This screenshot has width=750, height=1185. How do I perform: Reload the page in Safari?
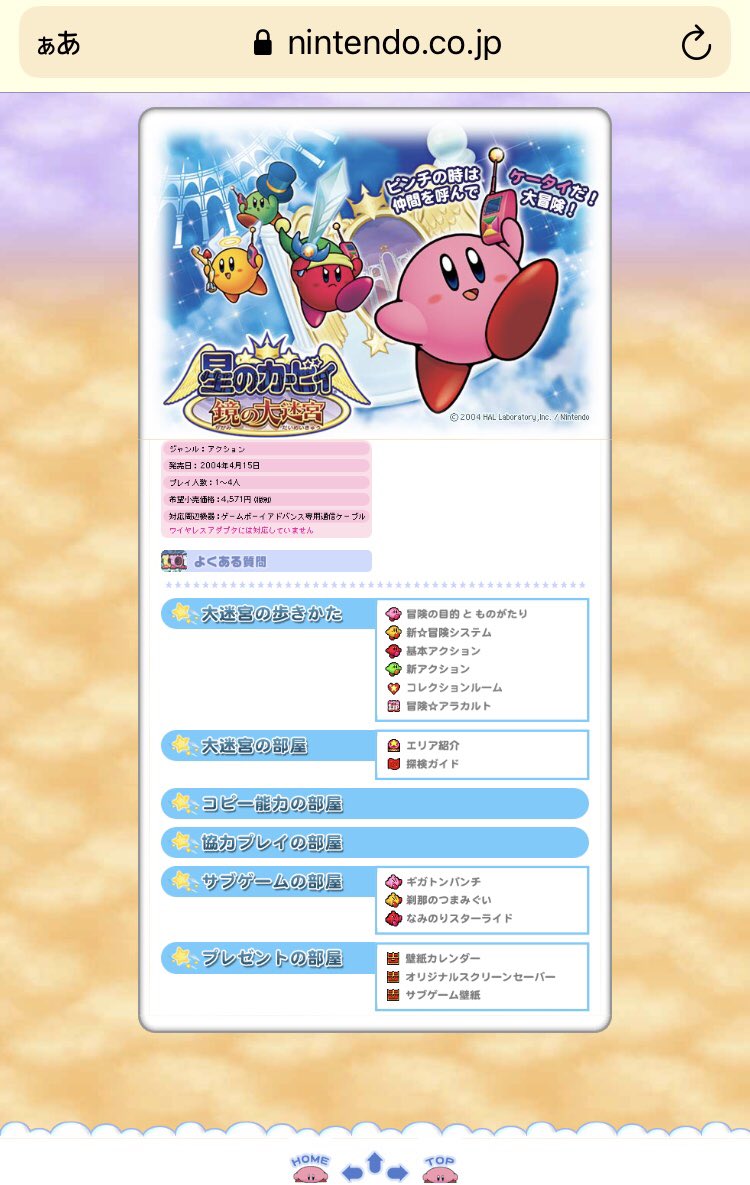point(696,43)
